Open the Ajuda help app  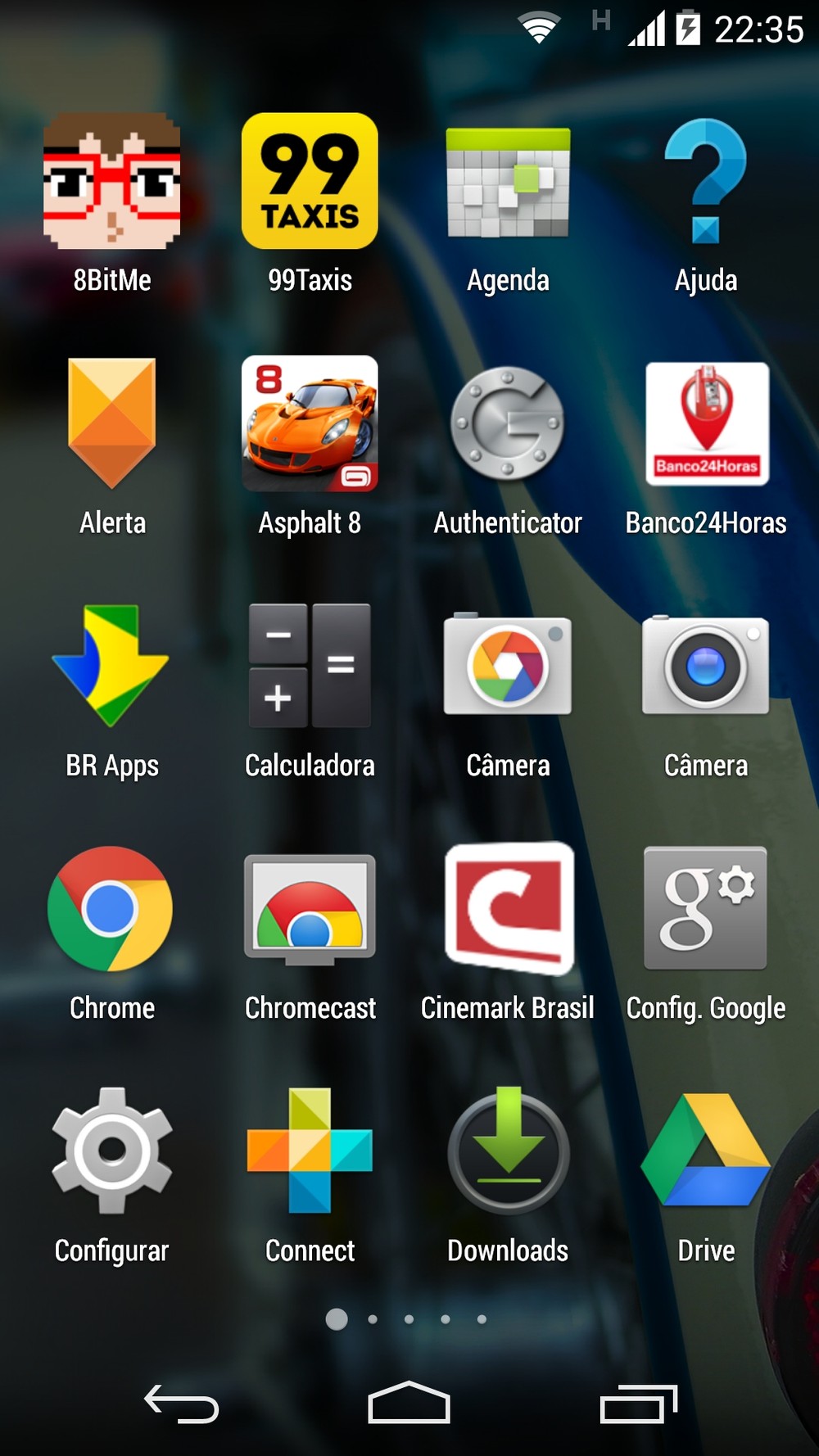[705, 182]
